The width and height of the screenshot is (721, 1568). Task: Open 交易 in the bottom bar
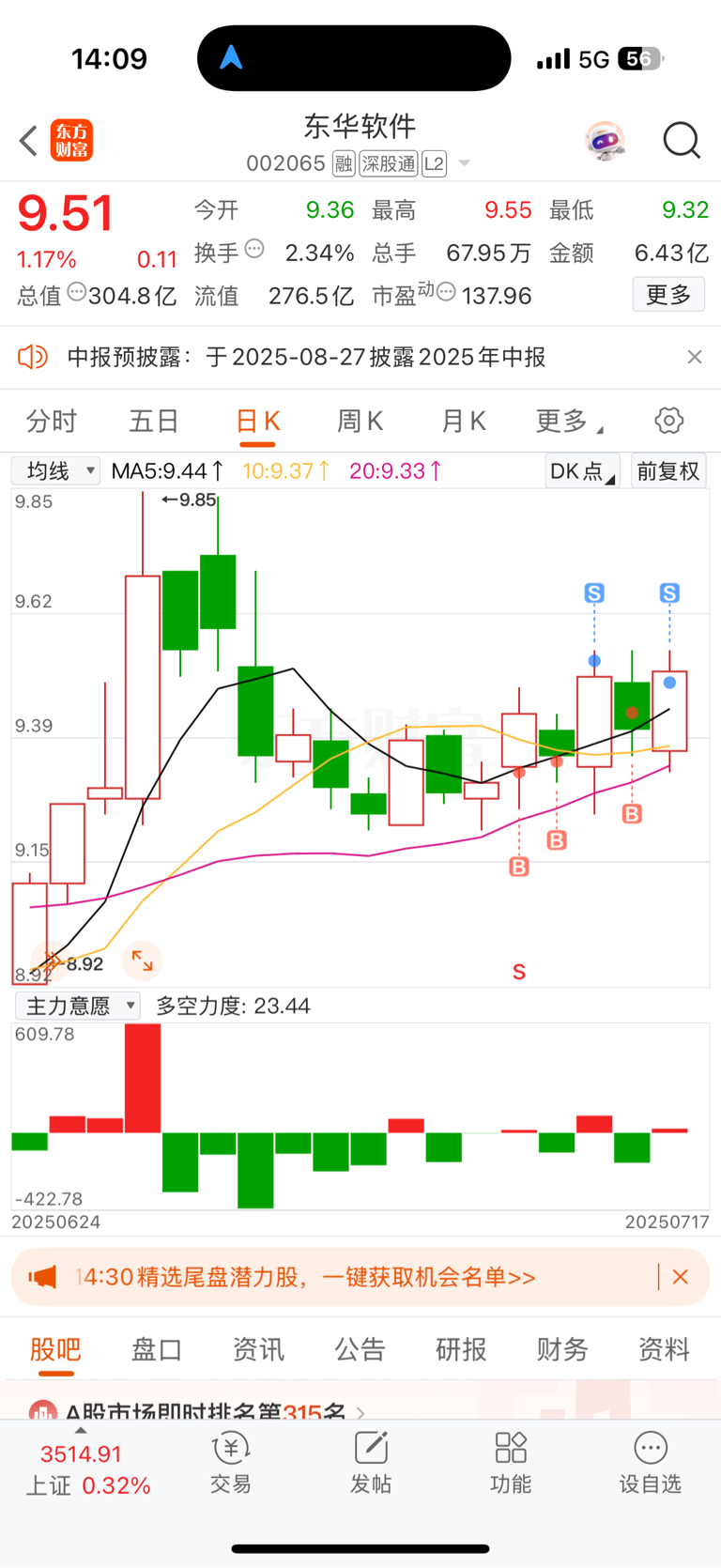[231, 1462]
